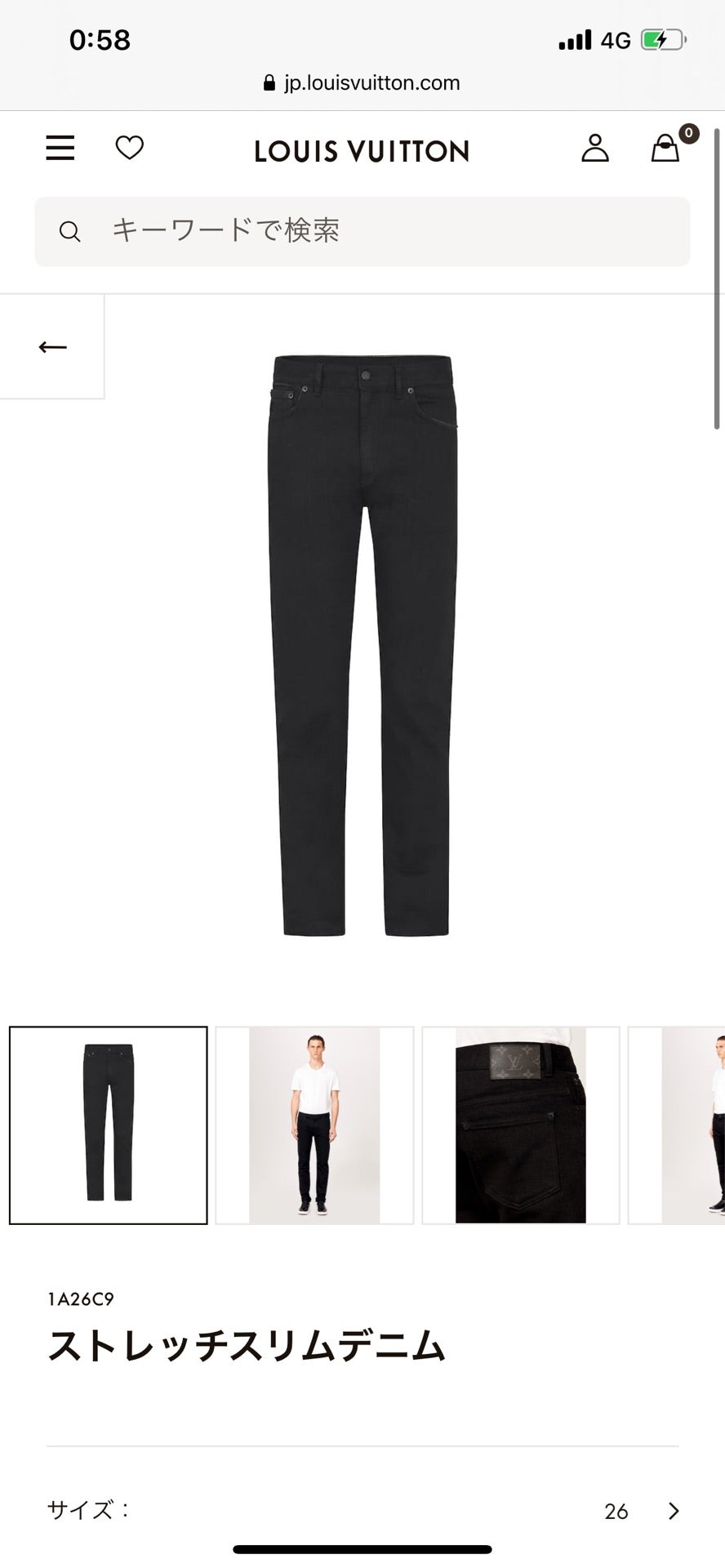Image resolution: width=725 pixels, height=1568 pixels.
Task: Open the wishlist heart icon
Action: pyautogui.click(x=129, y=148)
